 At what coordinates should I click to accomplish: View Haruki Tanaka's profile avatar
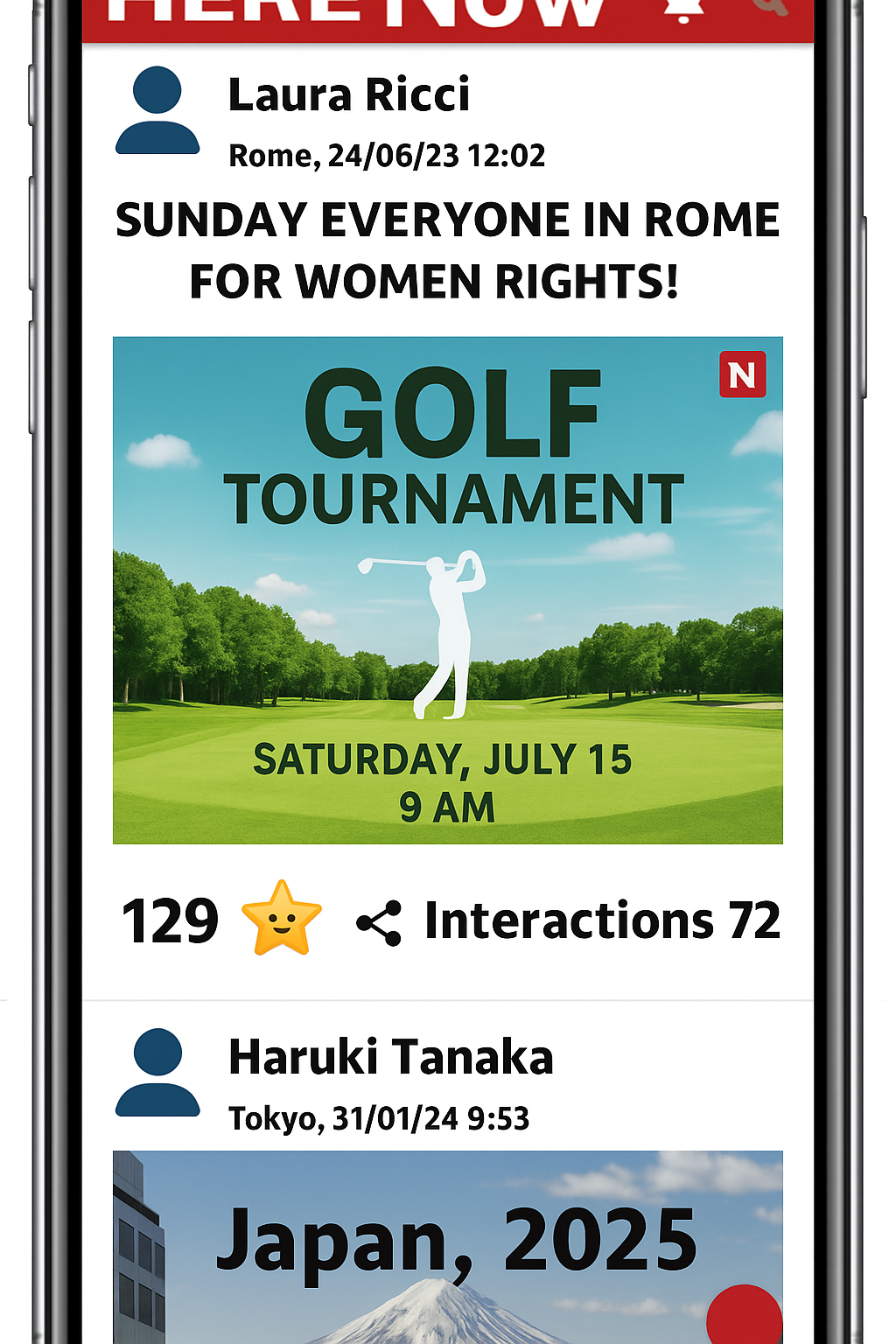157,1073
